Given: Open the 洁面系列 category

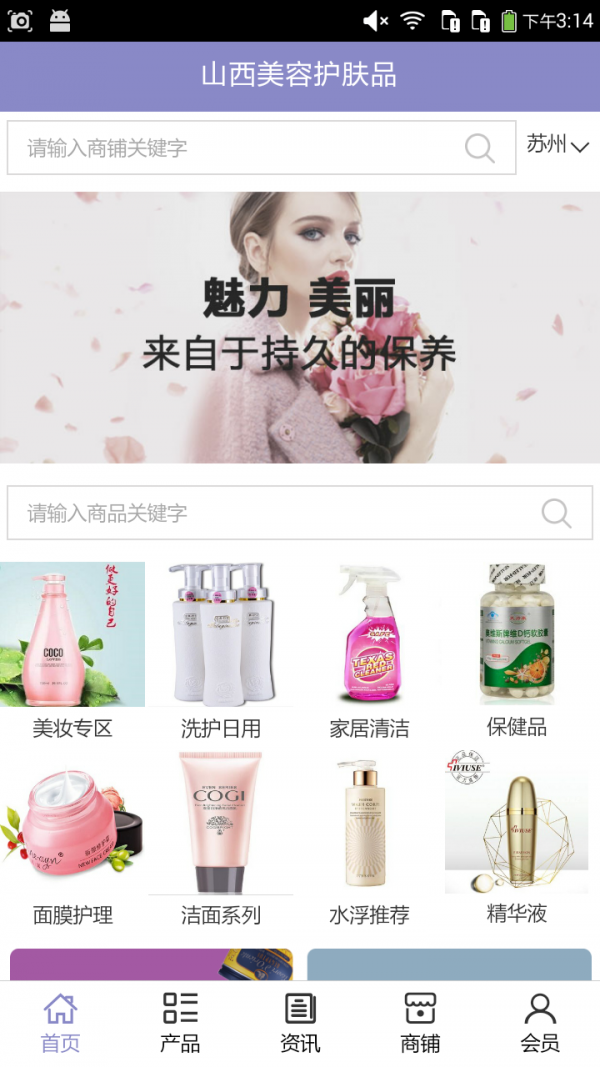Looking at the screenshot, I should coord(221,838).
